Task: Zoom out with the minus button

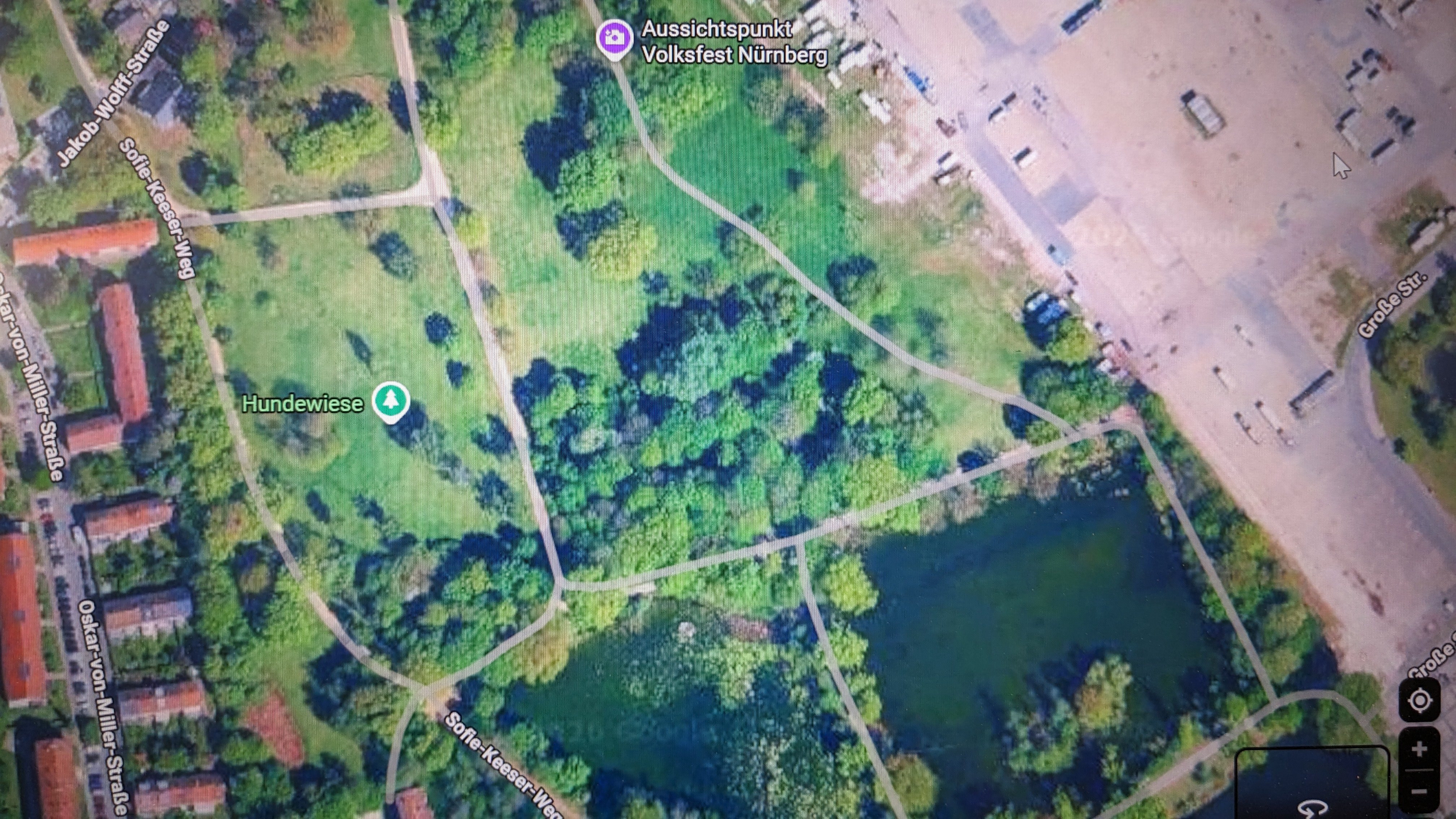Action: (x=1420, y=791)
